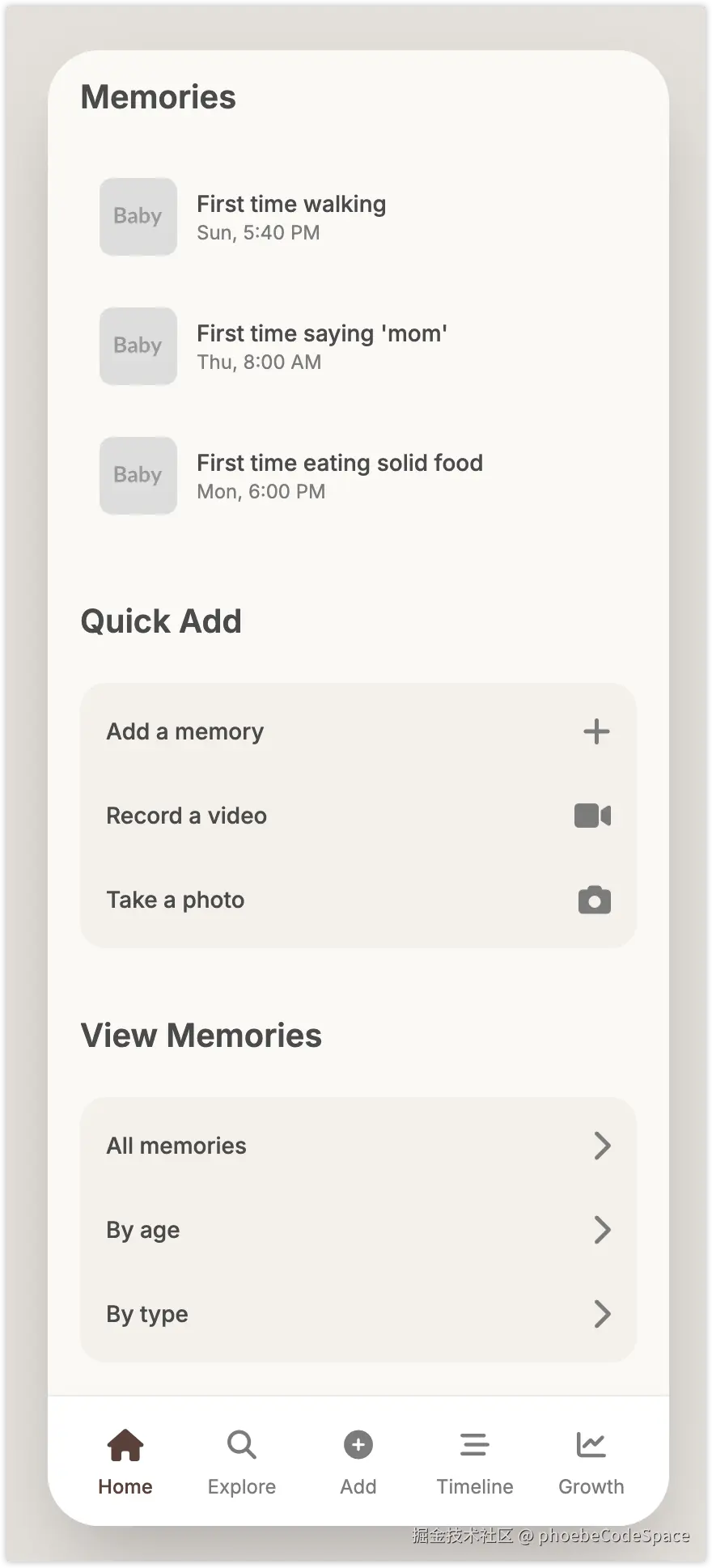The image size is (712, 1568).
Task: Select Add a memory
Action: (x=358, y=731)
